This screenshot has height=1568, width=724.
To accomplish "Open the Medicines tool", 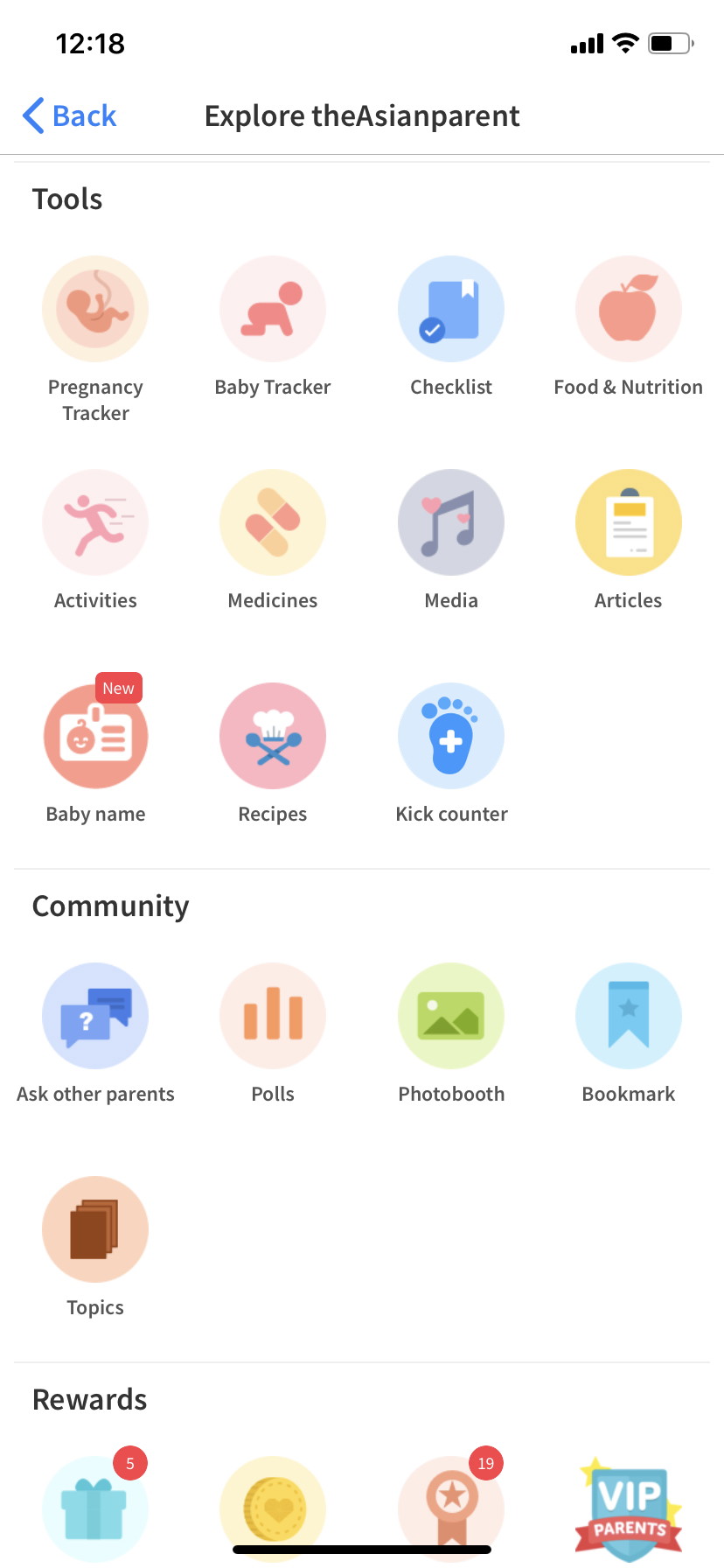I will 273,523.
